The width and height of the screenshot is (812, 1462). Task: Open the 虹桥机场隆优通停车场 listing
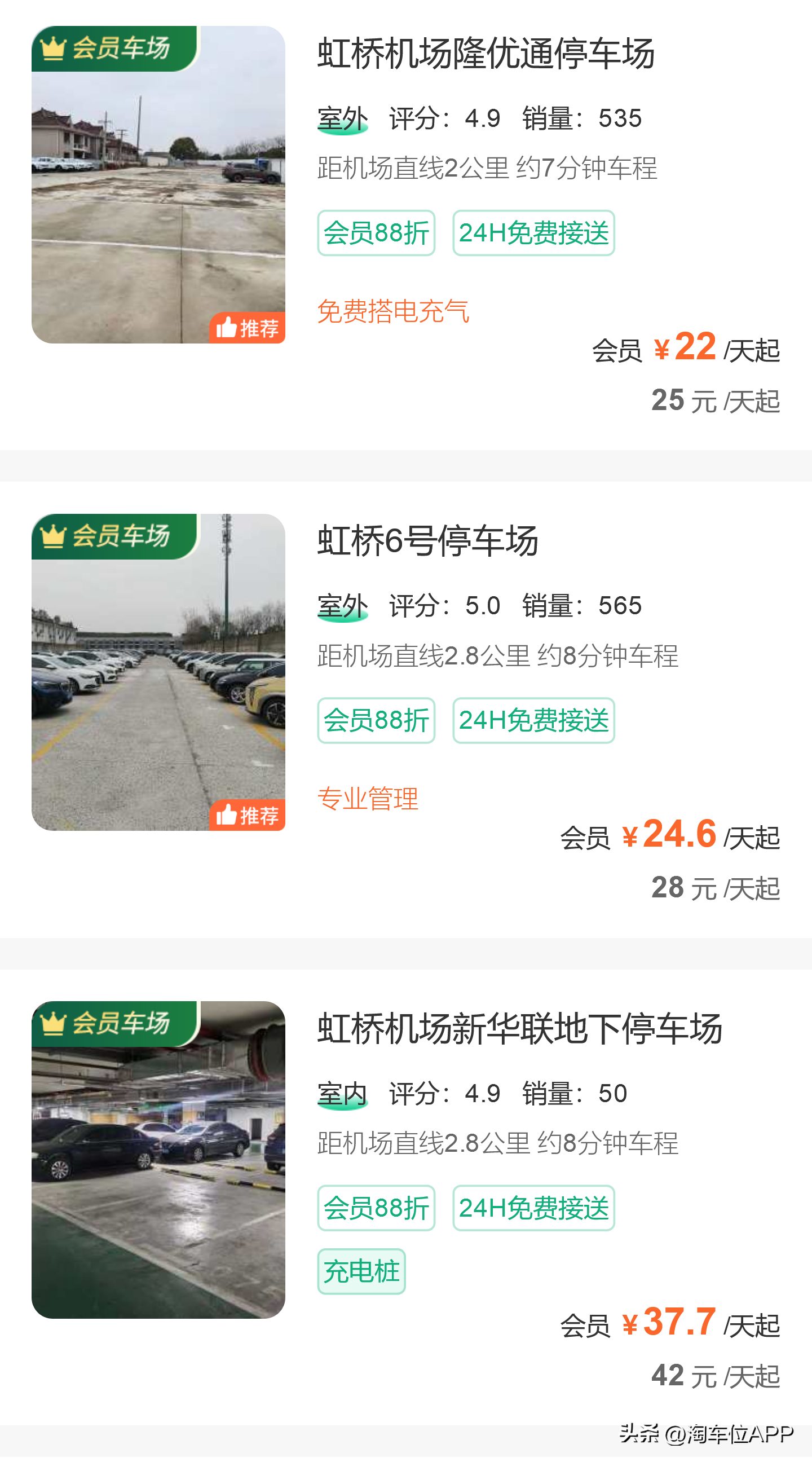click(x=405, y=224)
